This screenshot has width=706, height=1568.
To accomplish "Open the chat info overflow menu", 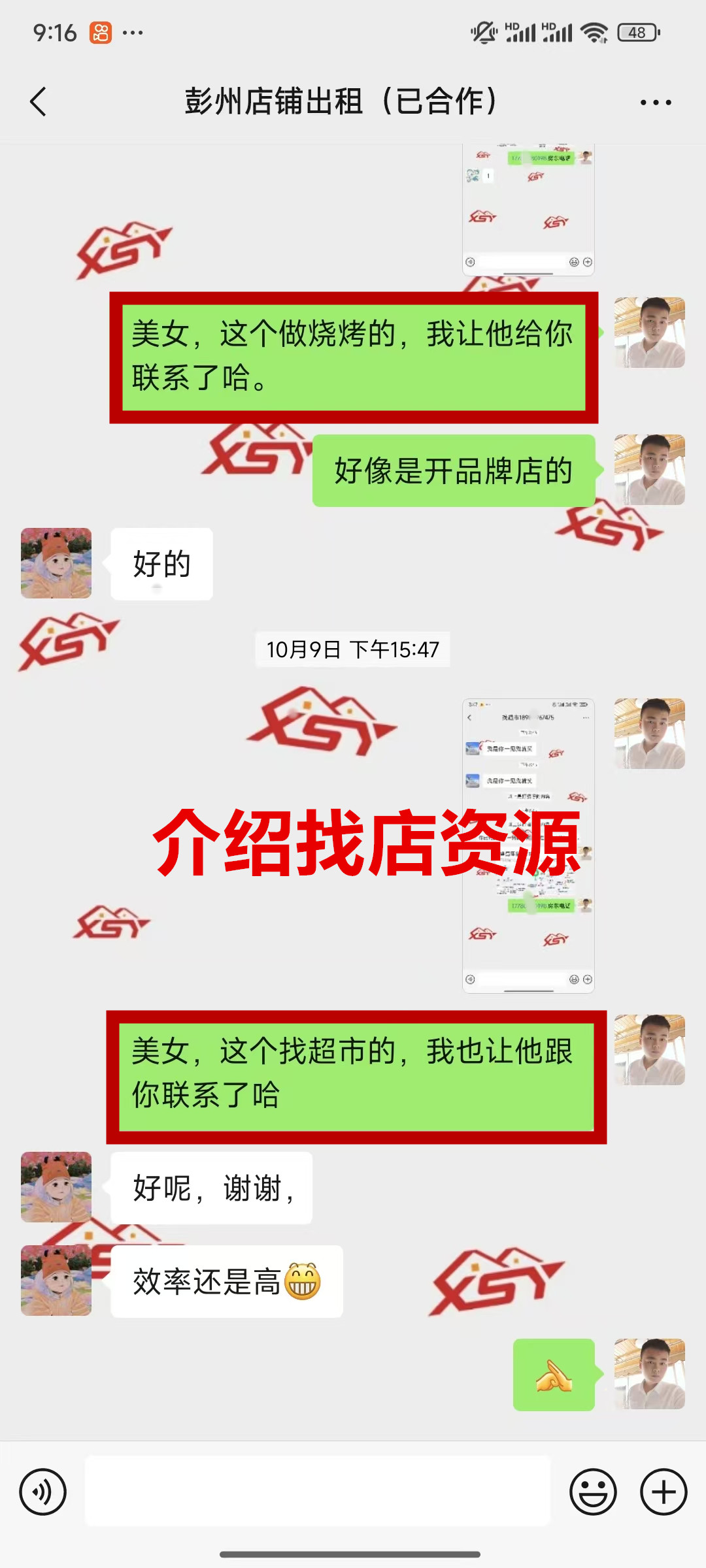I will tap(655, 103).
